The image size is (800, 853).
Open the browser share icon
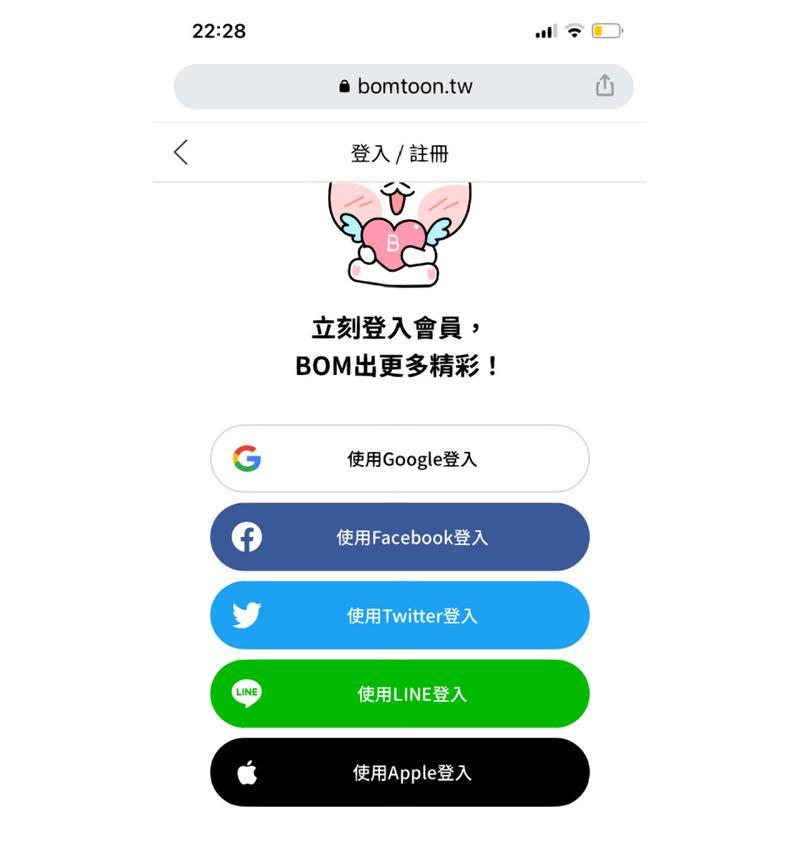(604, 86)
